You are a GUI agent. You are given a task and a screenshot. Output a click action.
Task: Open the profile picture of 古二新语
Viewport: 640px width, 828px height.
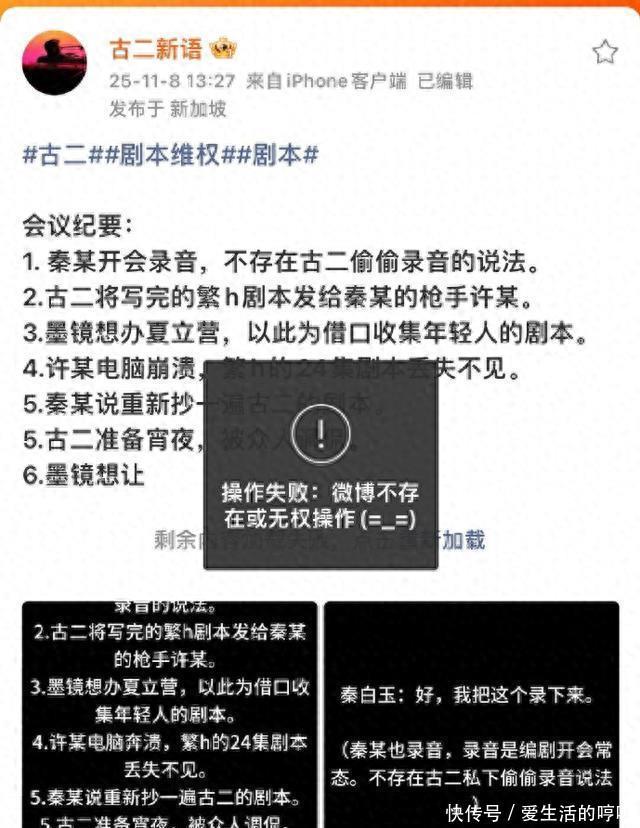pos(54,62)
